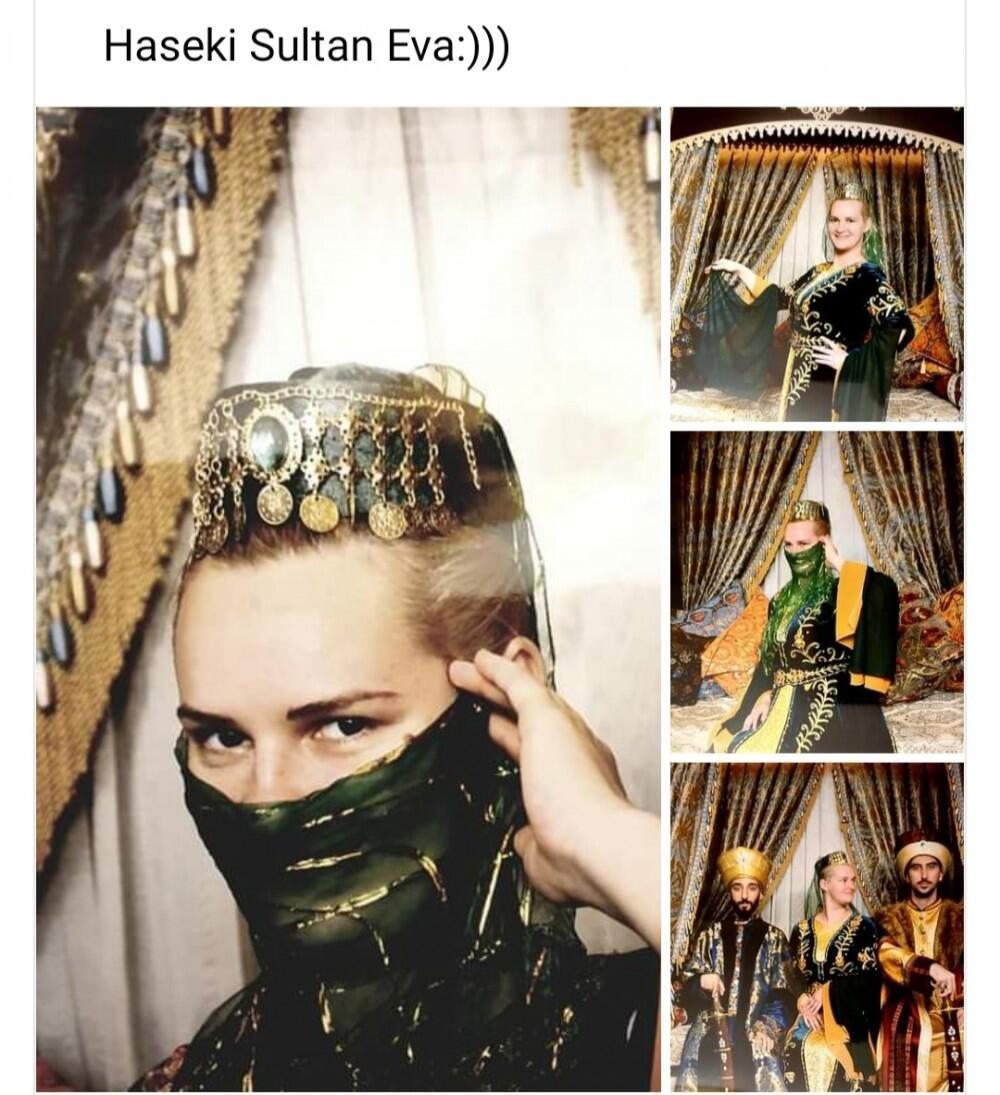
Task: Open the large veiled portrait photo
Action: 348,598
